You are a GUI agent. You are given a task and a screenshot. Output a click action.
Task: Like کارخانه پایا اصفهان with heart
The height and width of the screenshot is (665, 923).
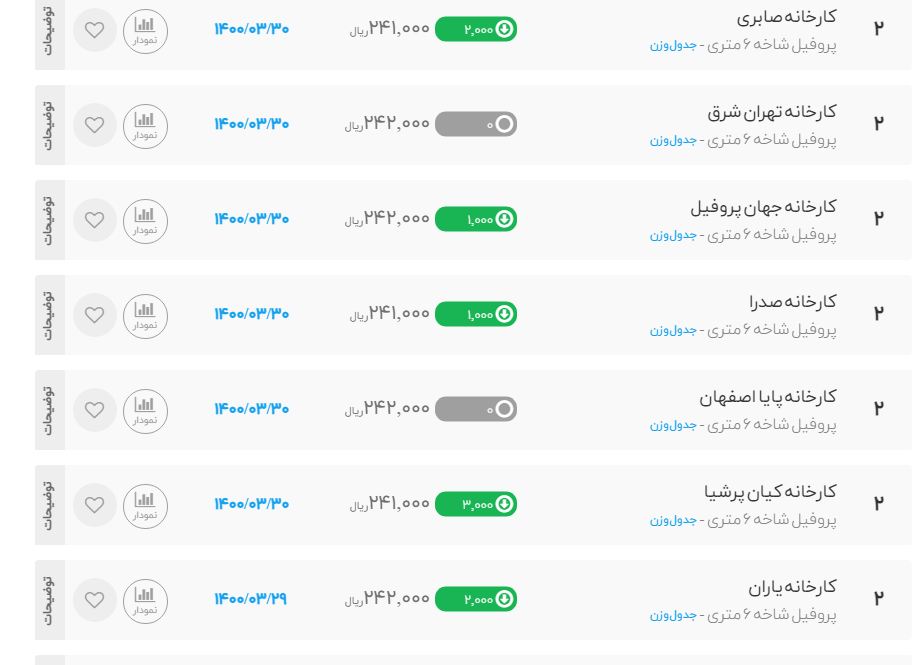(x=95, y=410)
